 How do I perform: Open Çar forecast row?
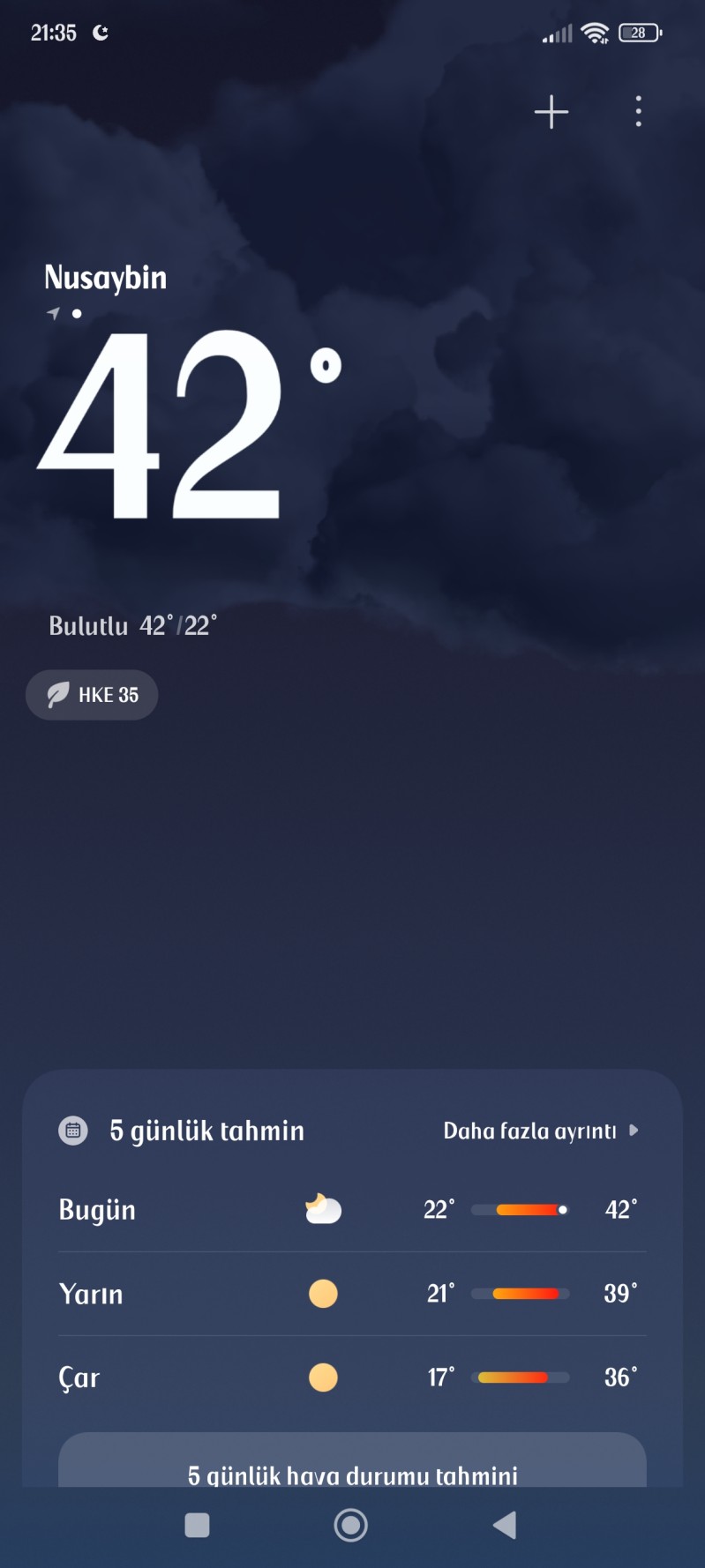(x=351, y=1378)
